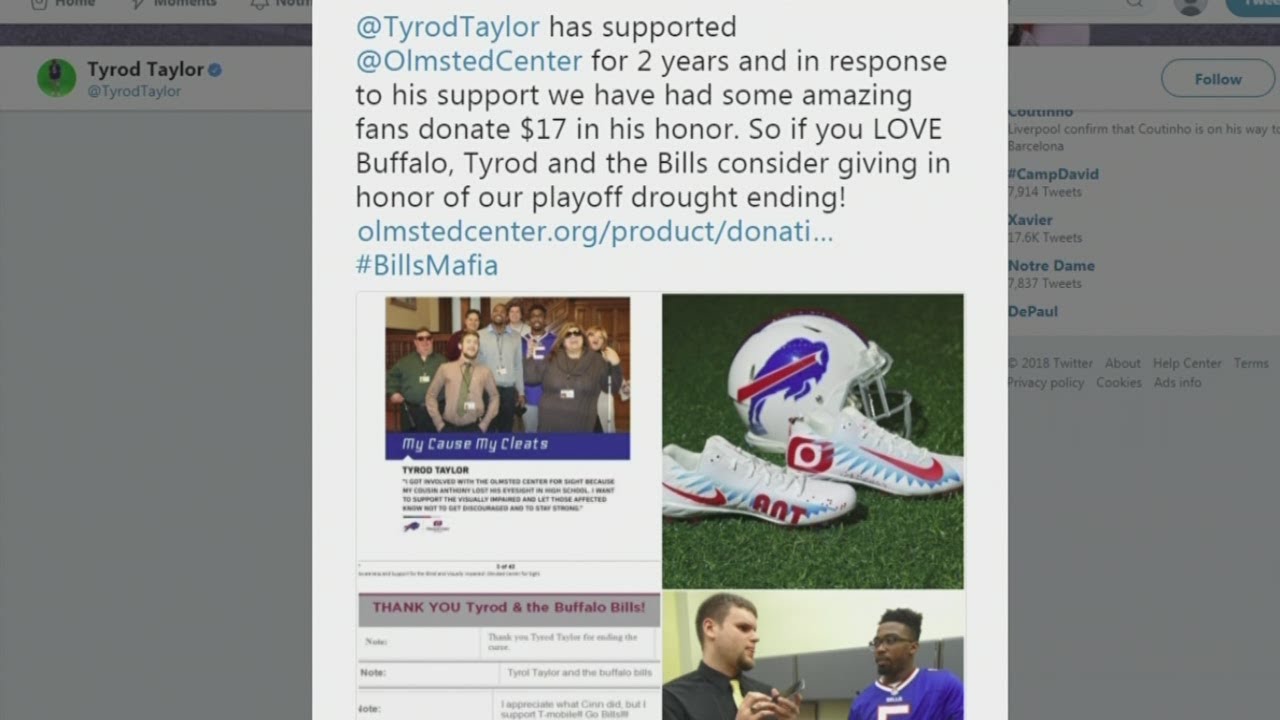This screenshot has height=720, width=1280.
Task: Open the Bills helmet and cleats photo
Action: coord(812,440)
